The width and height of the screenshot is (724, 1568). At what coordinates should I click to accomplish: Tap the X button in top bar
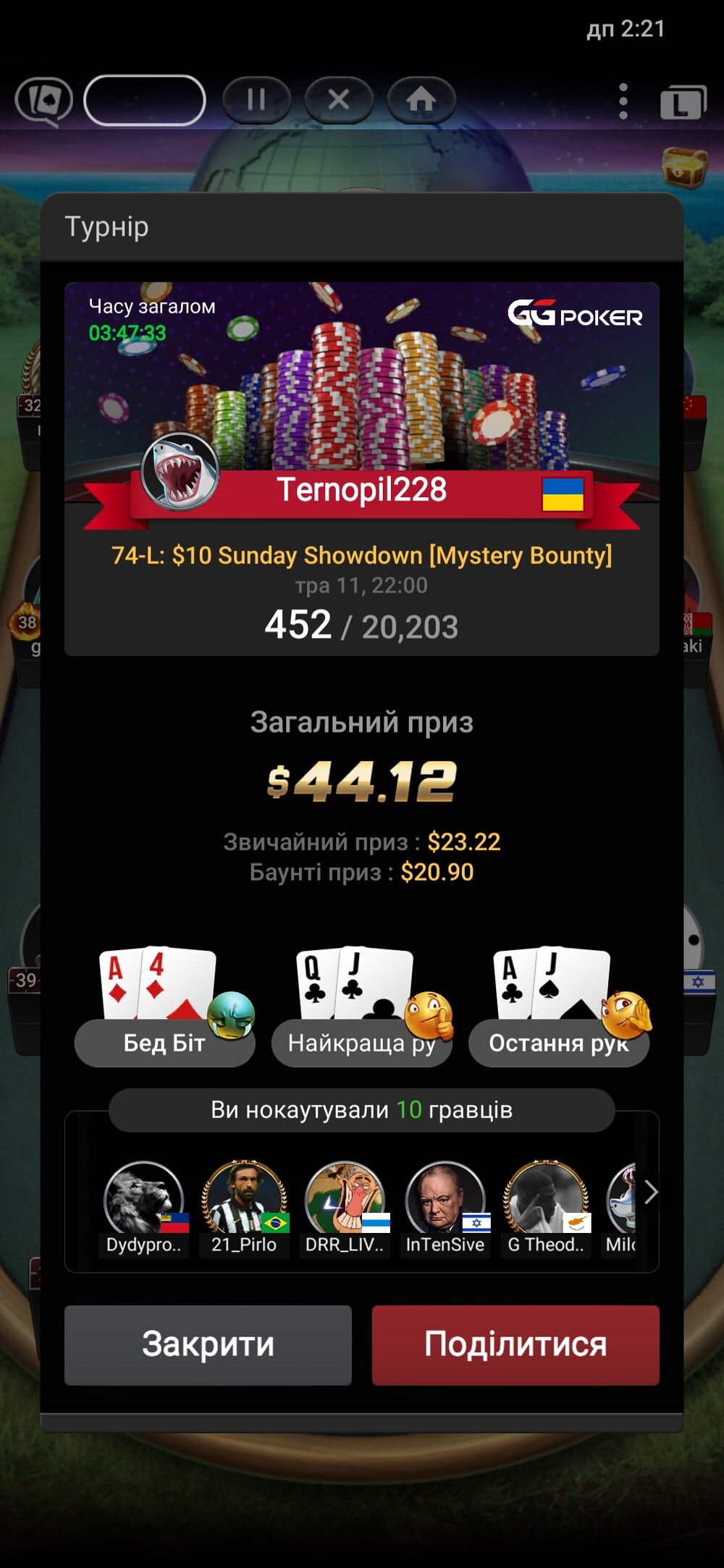[339, 100]
